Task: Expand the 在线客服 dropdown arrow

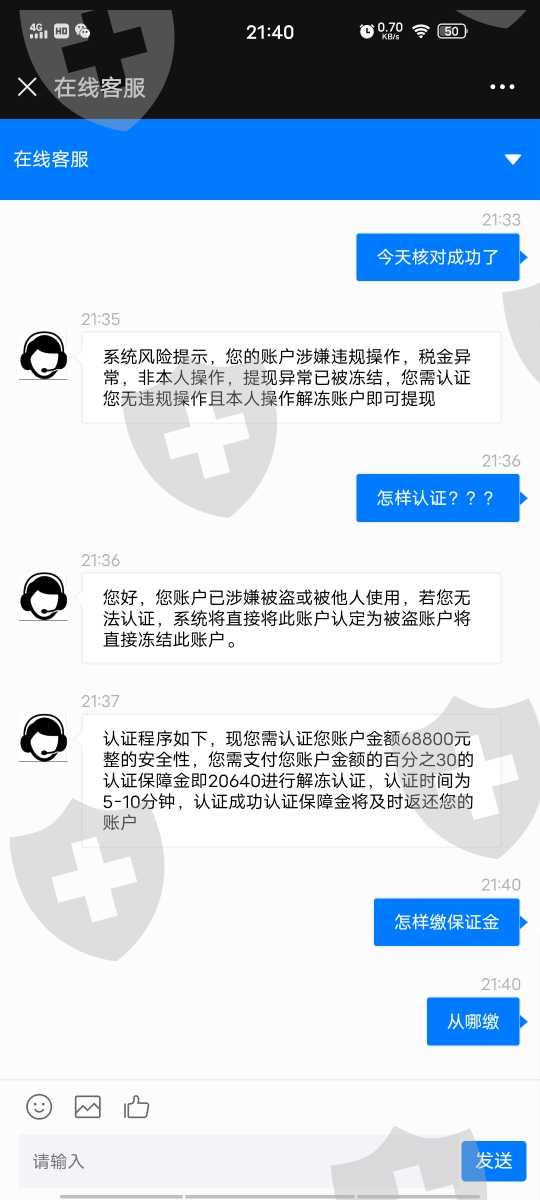Action: (x=513, y=159)
